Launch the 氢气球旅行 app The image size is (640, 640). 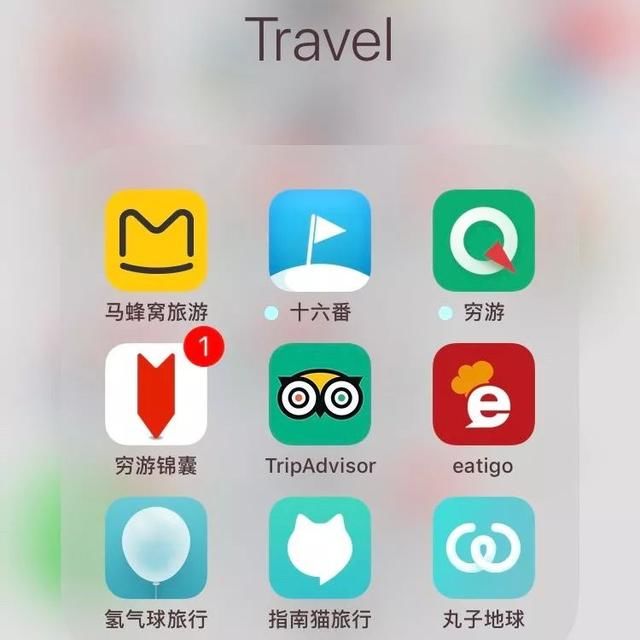(x=156, y=548)
